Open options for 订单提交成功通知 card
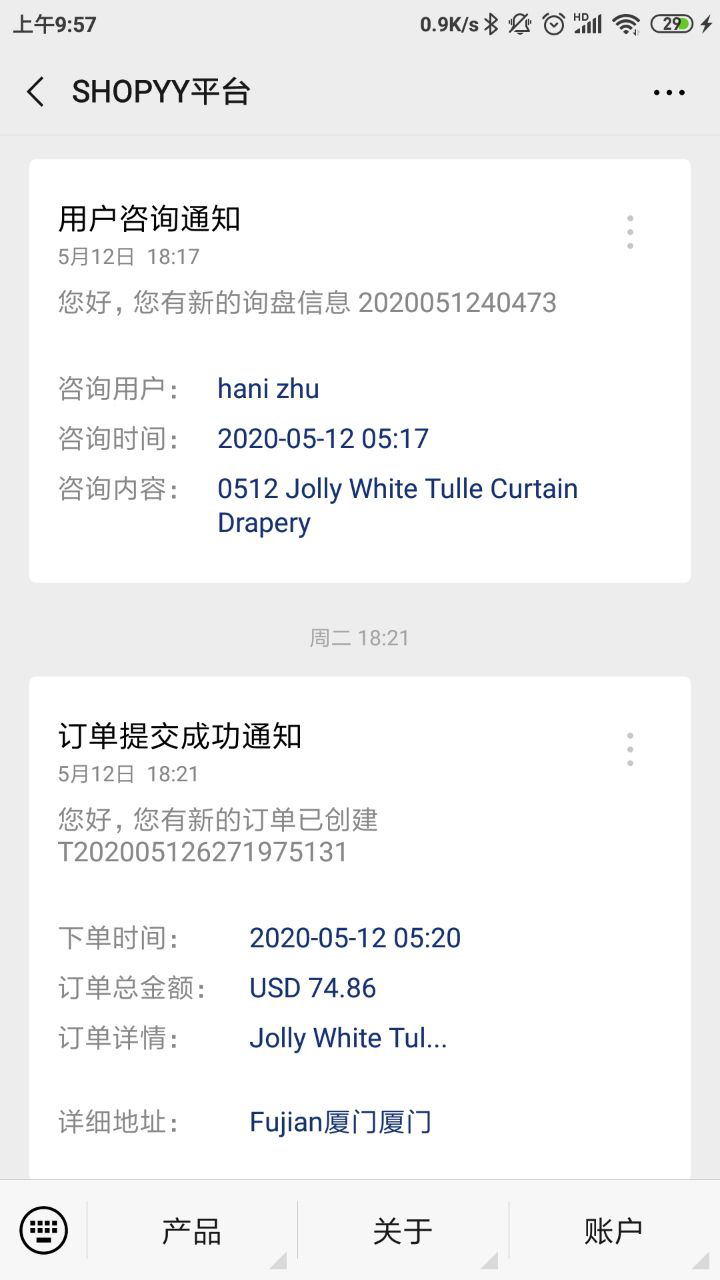720x1280 pixels. 630,749
